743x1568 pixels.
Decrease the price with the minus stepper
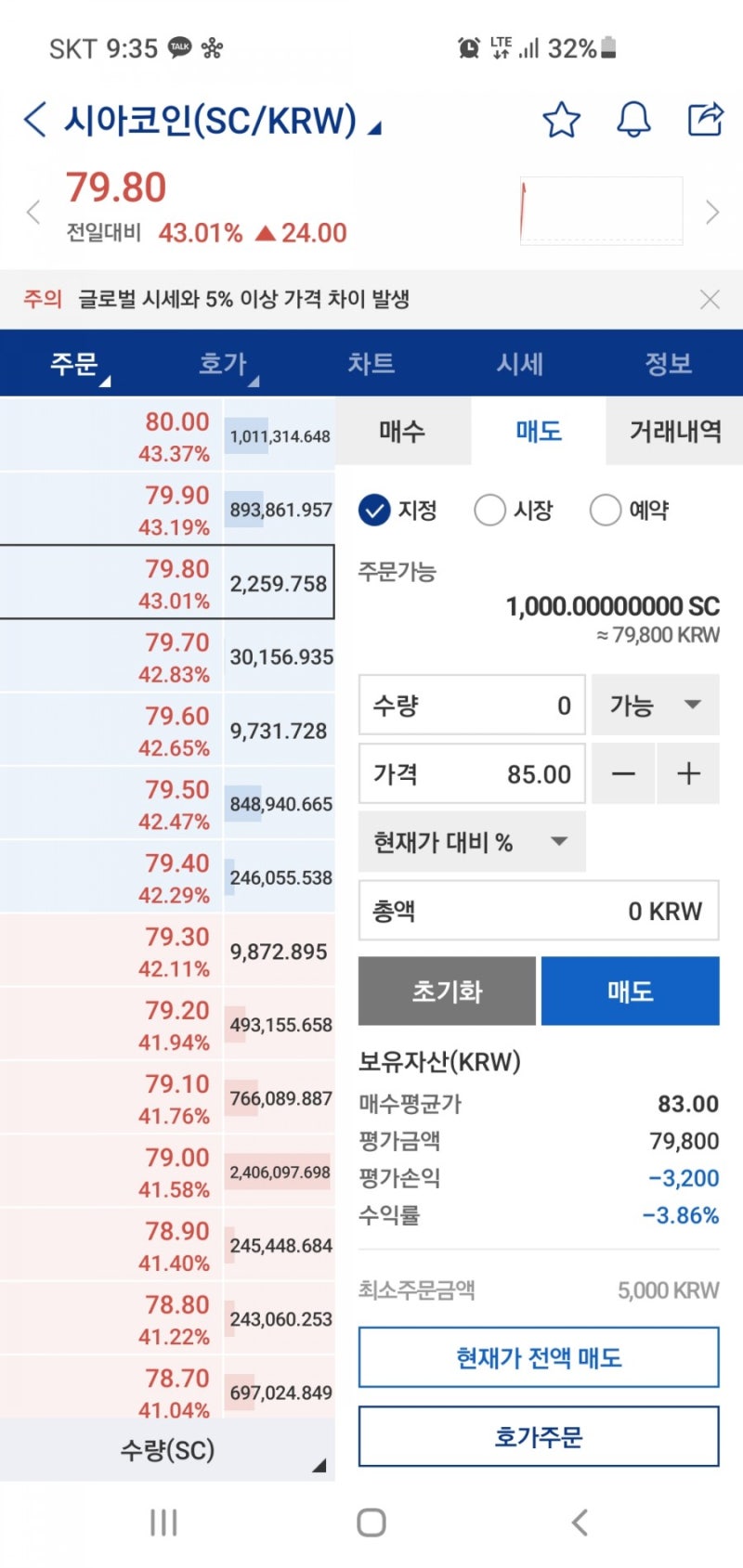(623, 774)
